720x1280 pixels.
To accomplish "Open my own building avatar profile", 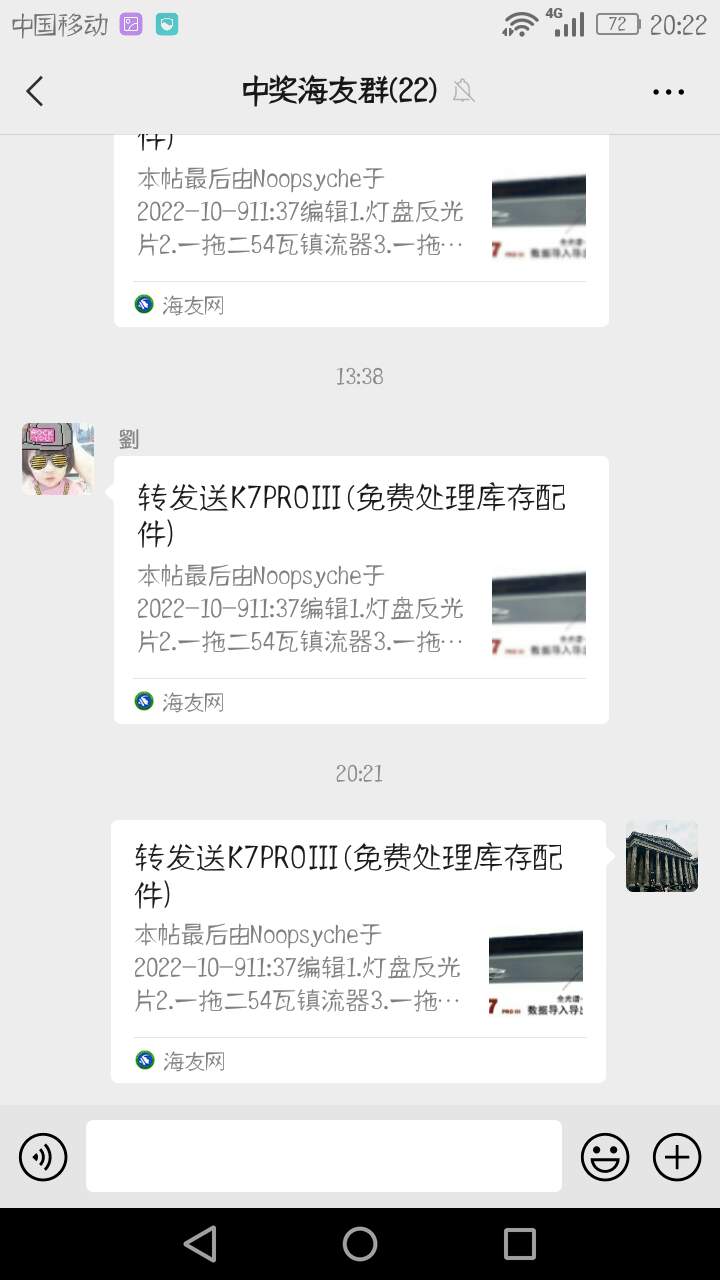I will 662,857.
